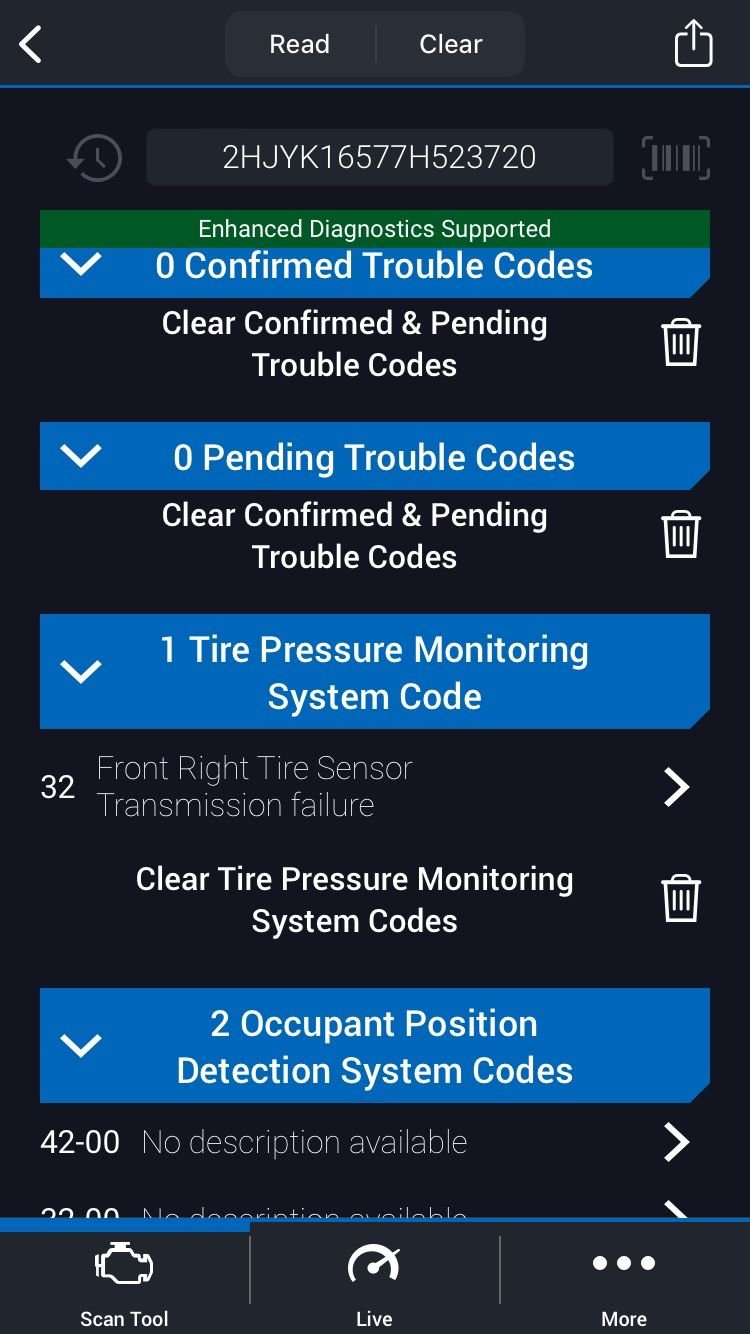The width and height of the screenshot is (750, 1334).
Task: Edit the VIN number field
Action: point(379,158)
